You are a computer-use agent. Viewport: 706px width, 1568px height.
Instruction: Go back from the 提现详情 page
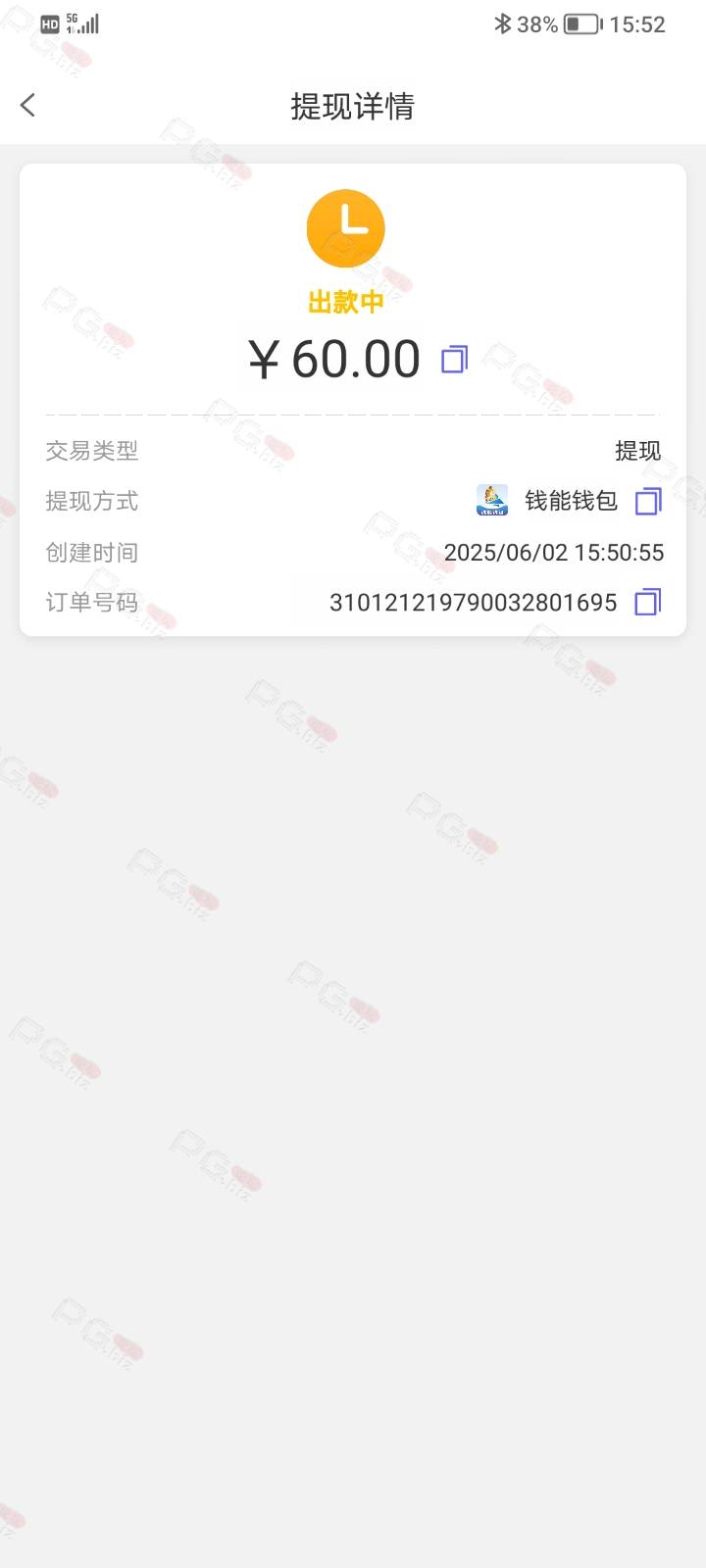[x=27, y=105]
